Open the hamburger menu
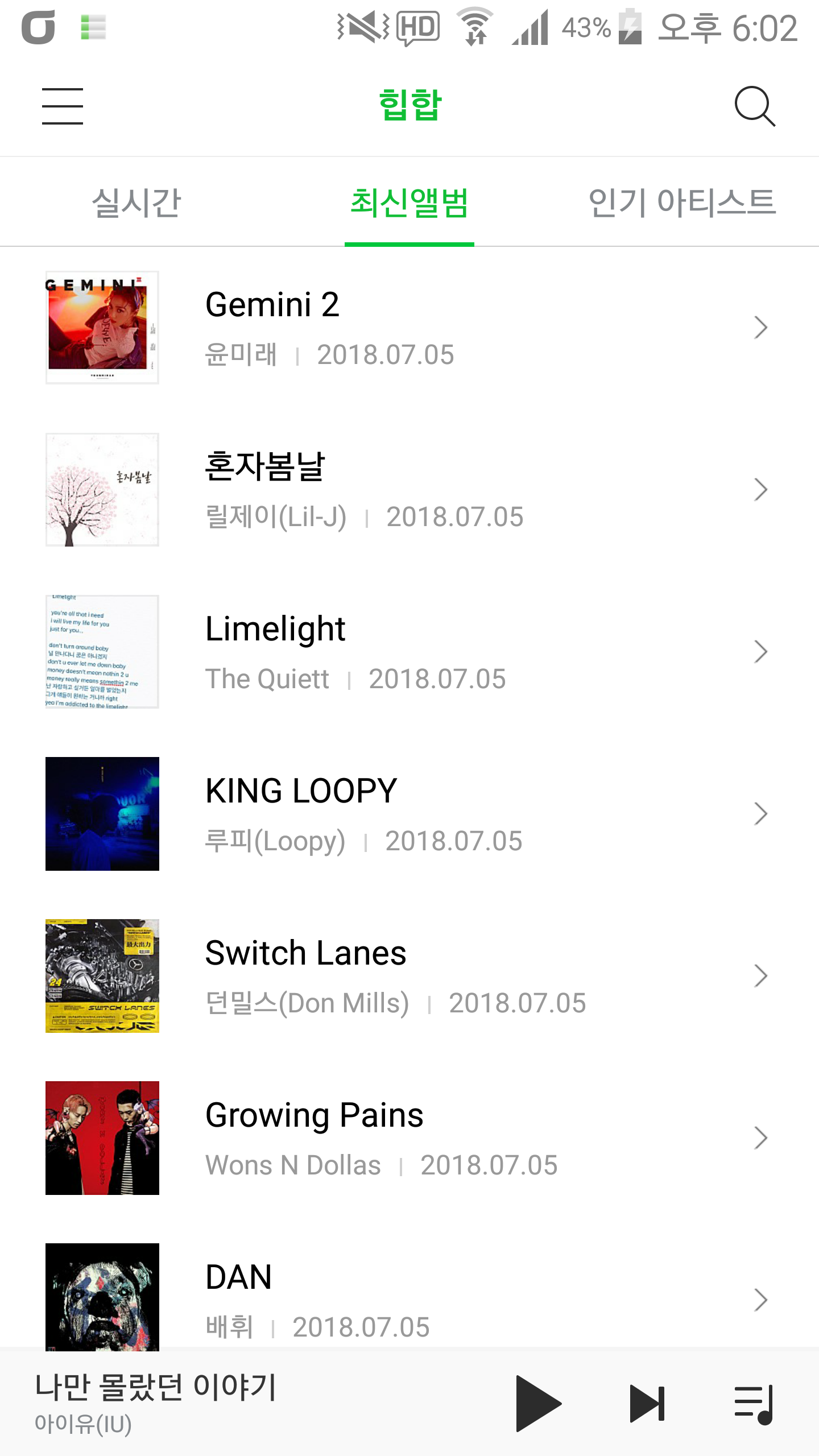Screen dimensions: 819x1456 63,106
